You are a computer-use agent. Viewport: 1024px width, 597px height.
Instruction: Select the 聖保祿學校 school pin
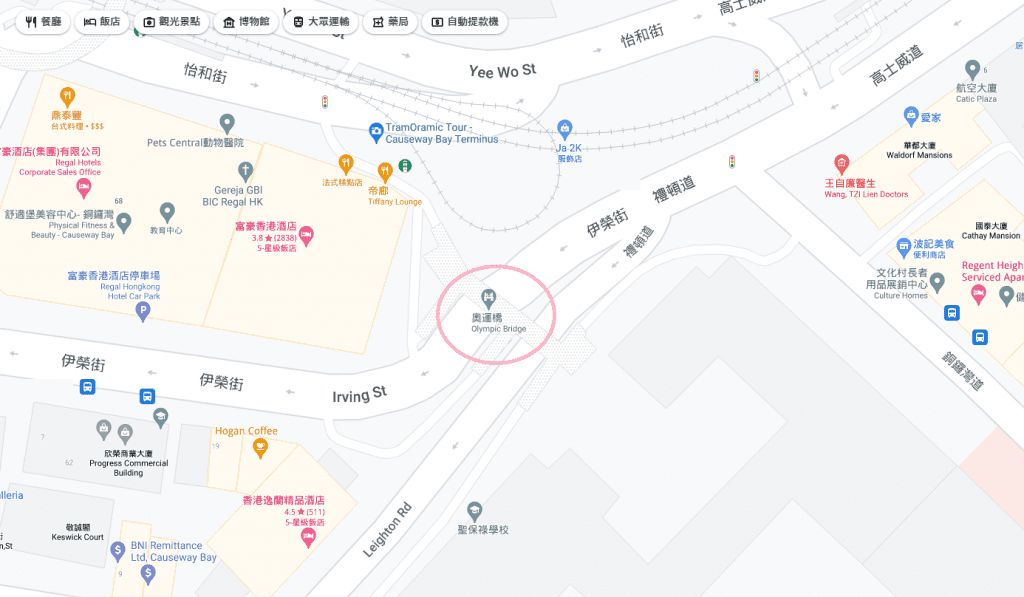[x=475, y=511]
